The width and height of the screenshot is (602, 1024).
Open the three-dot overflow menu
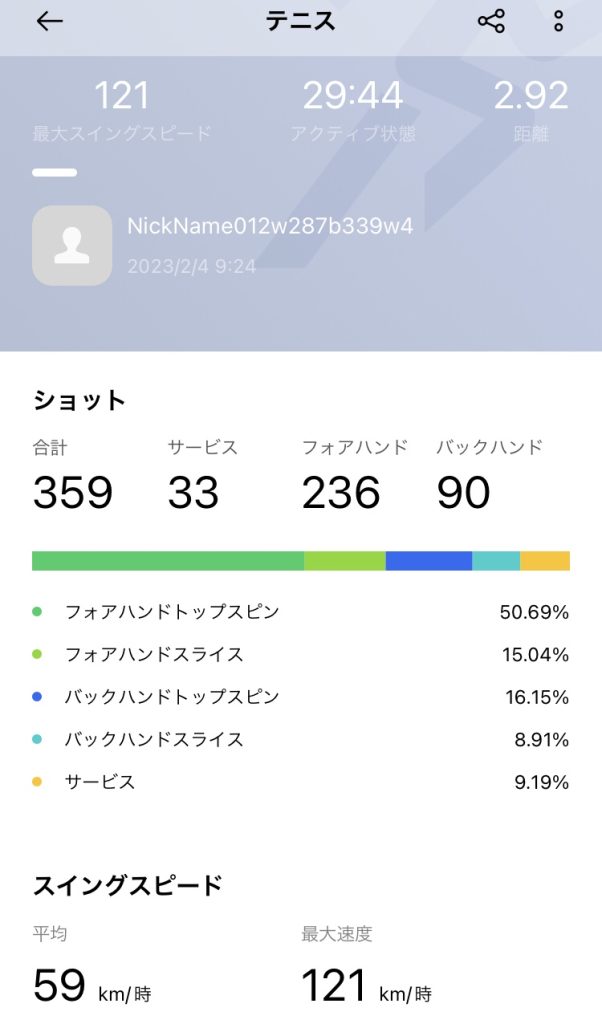point(558,22)
